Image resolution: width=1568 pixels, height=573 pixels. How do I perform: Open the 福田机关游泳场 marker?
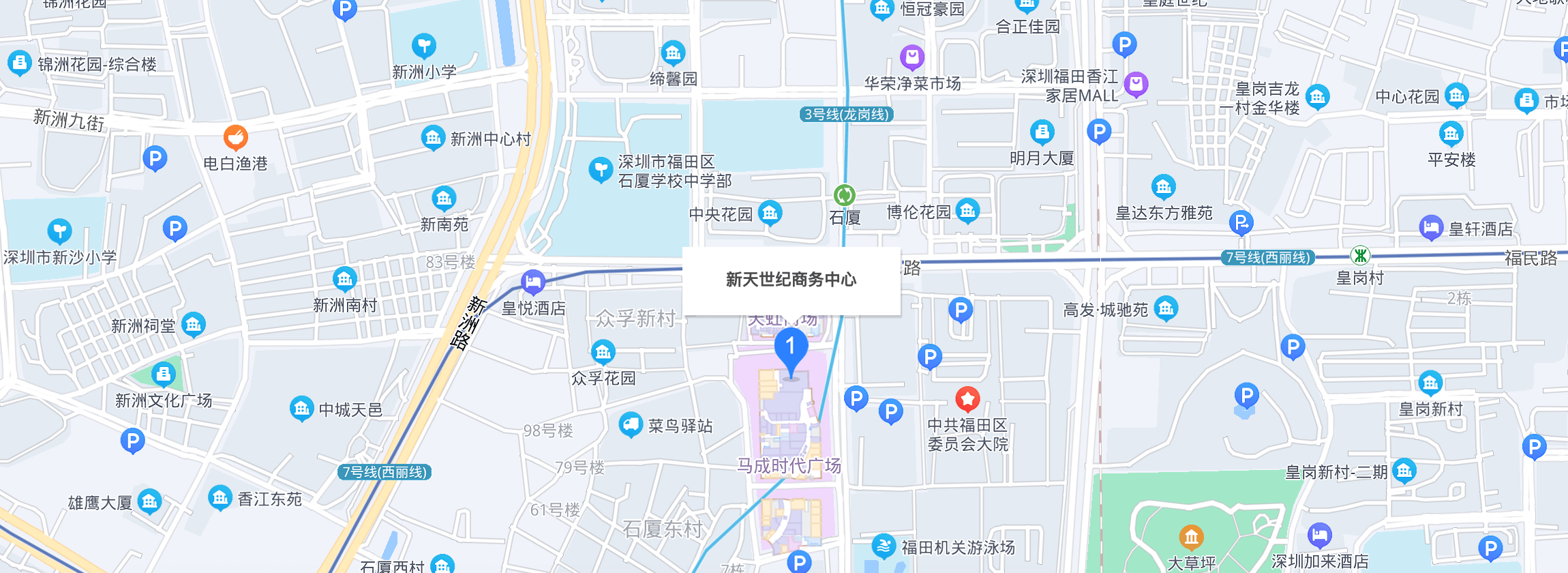pos(884,546)
